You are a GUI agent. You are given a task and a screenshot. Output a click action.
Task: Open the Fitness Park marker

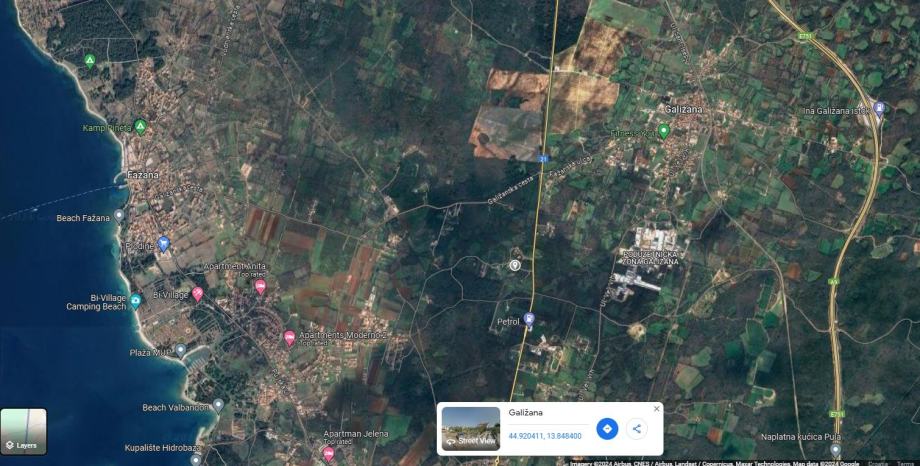click(663, 131)
